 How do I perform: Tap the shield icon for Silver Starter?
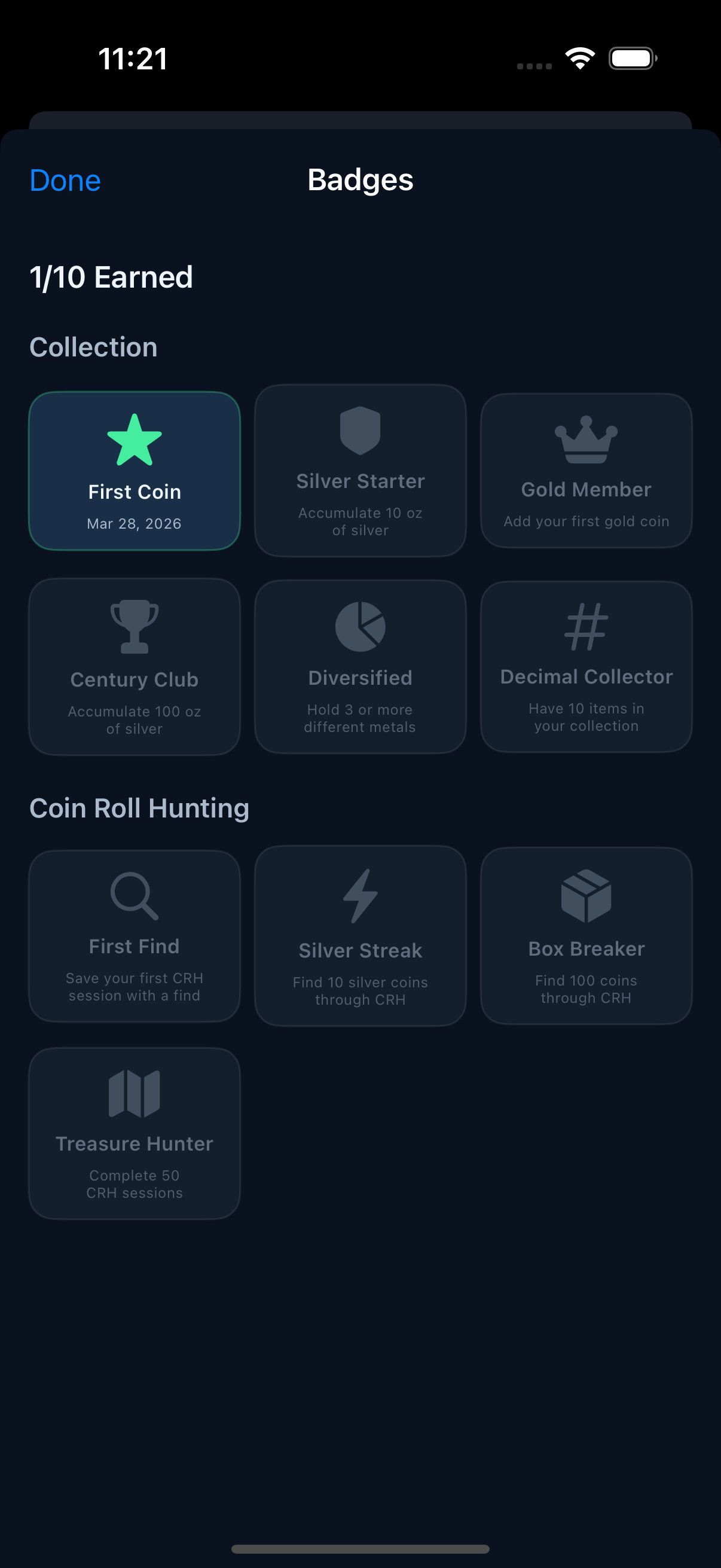pos(360,431)
